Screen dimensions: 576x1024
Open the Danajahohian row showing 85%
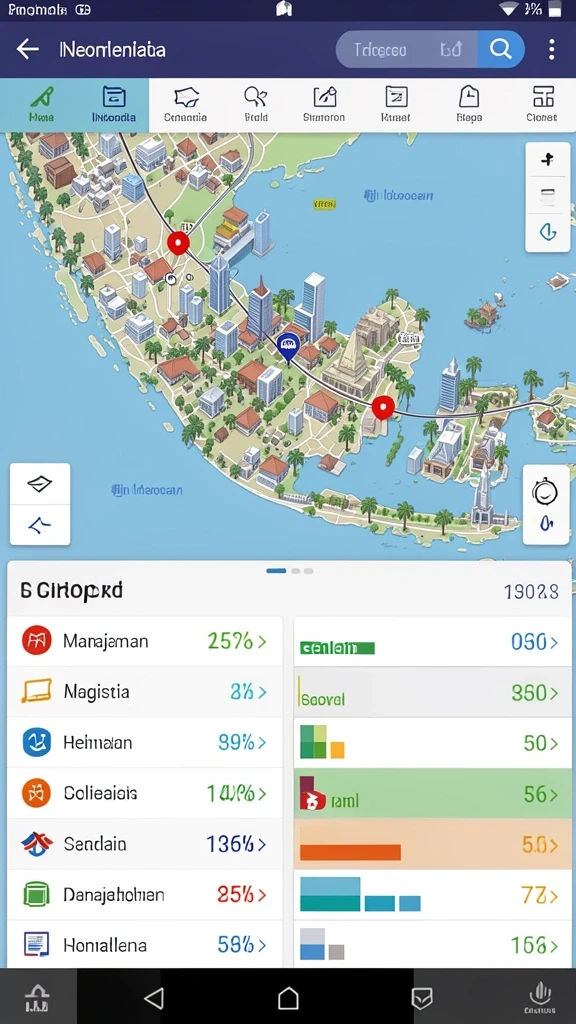pyautogui.click(x=144, y=895)
